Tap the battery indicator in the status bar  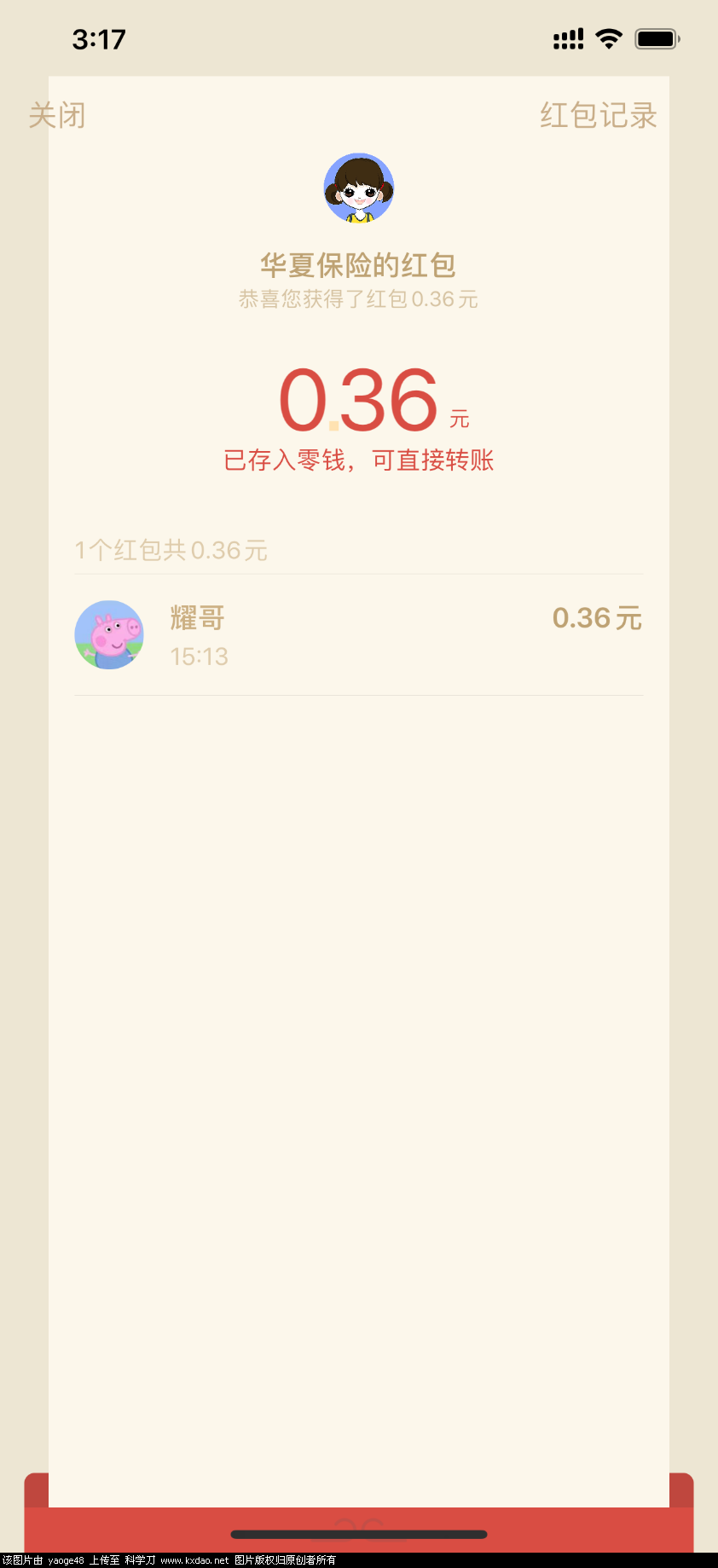pyautogui.click(x=658, y=38)
